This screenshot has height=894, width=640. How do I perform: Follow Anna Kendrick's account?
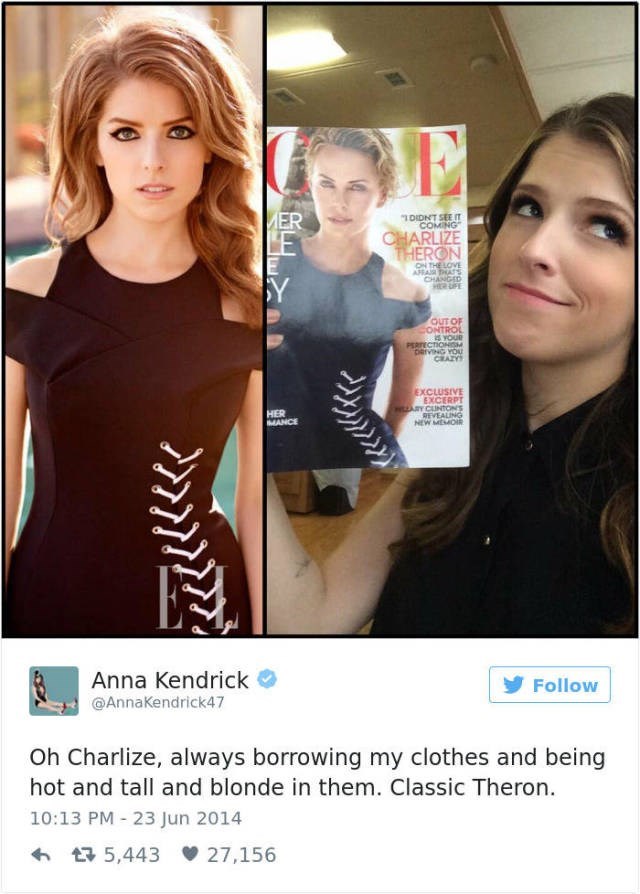pyautogui.click(x=549, y=685)
